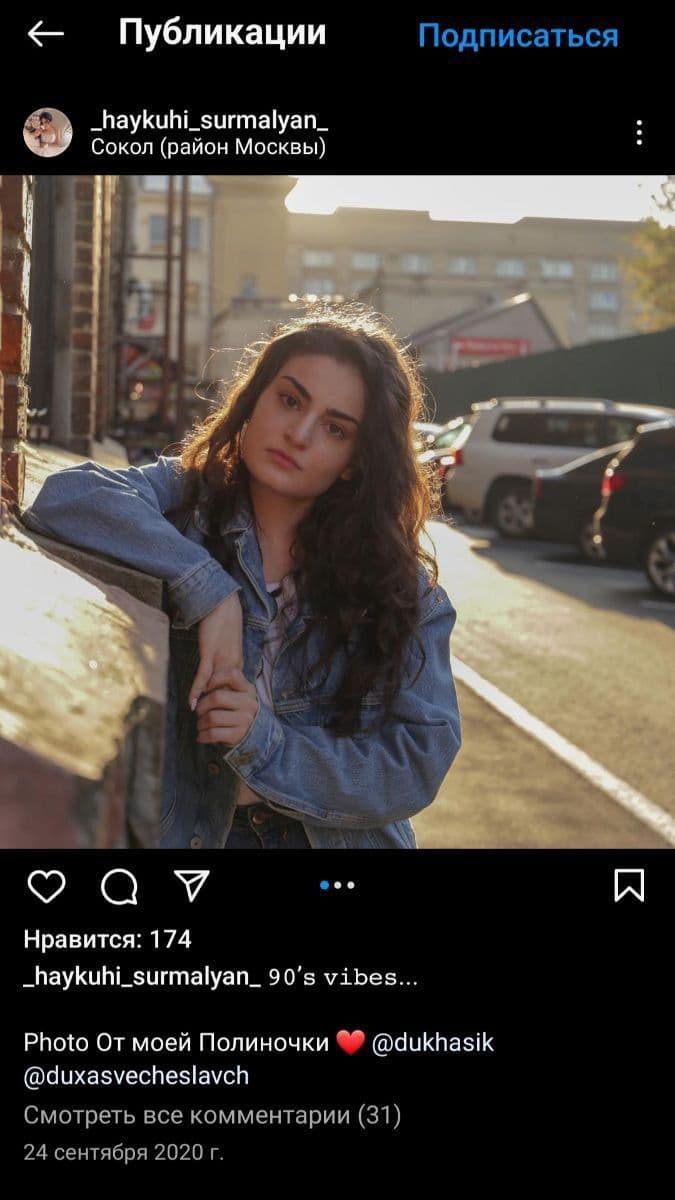The image size is (675, 1200).
Task: Open the post's three-dot options menu
Action: 638,133
